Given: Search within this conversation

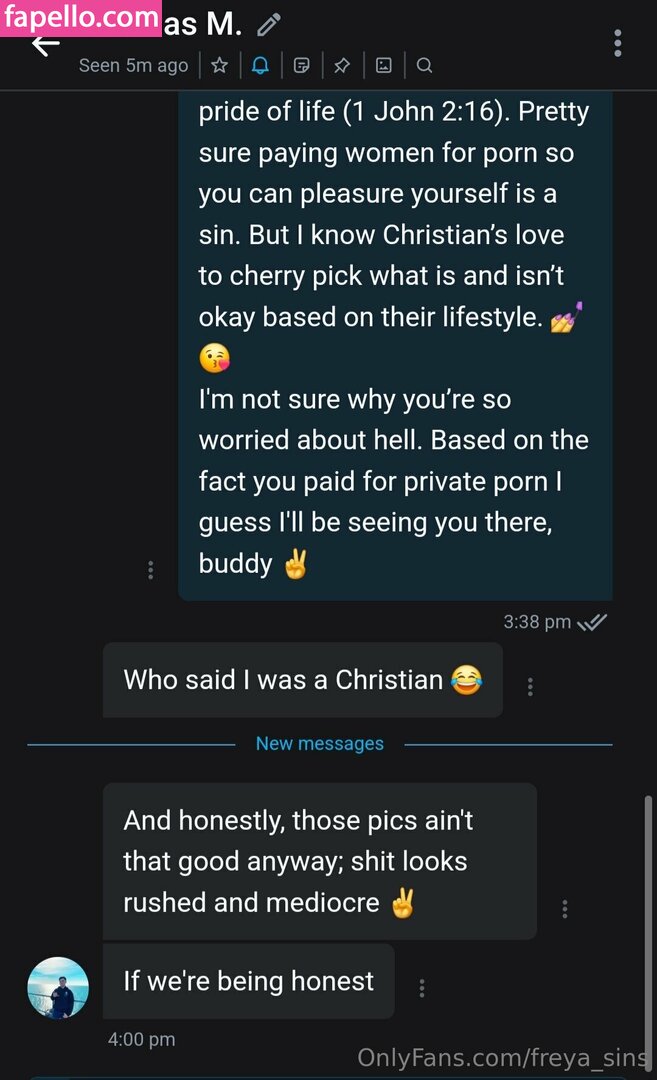Looking at the screenshot, I should pos(424,66).
